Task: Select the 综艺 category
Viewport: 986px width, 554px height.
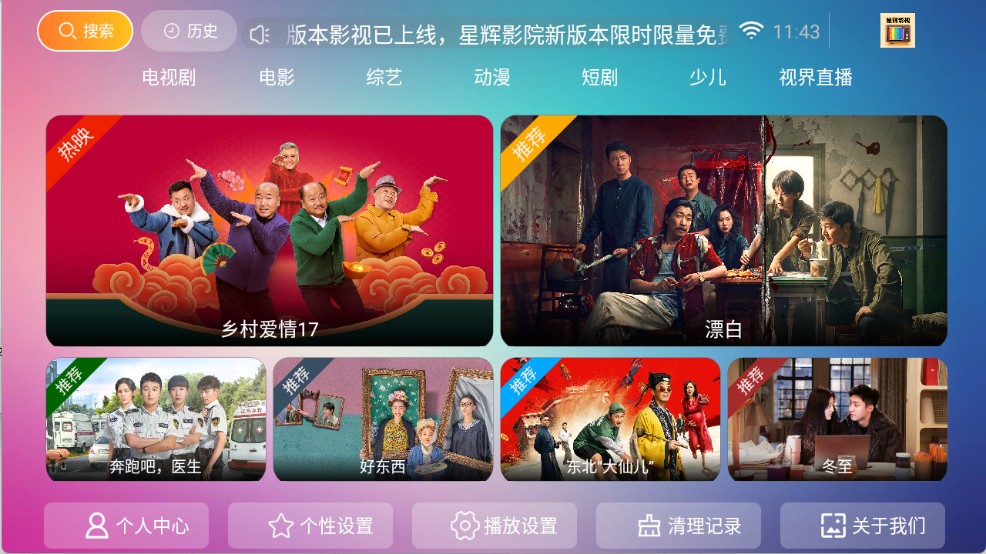Action: pos(384,78)
